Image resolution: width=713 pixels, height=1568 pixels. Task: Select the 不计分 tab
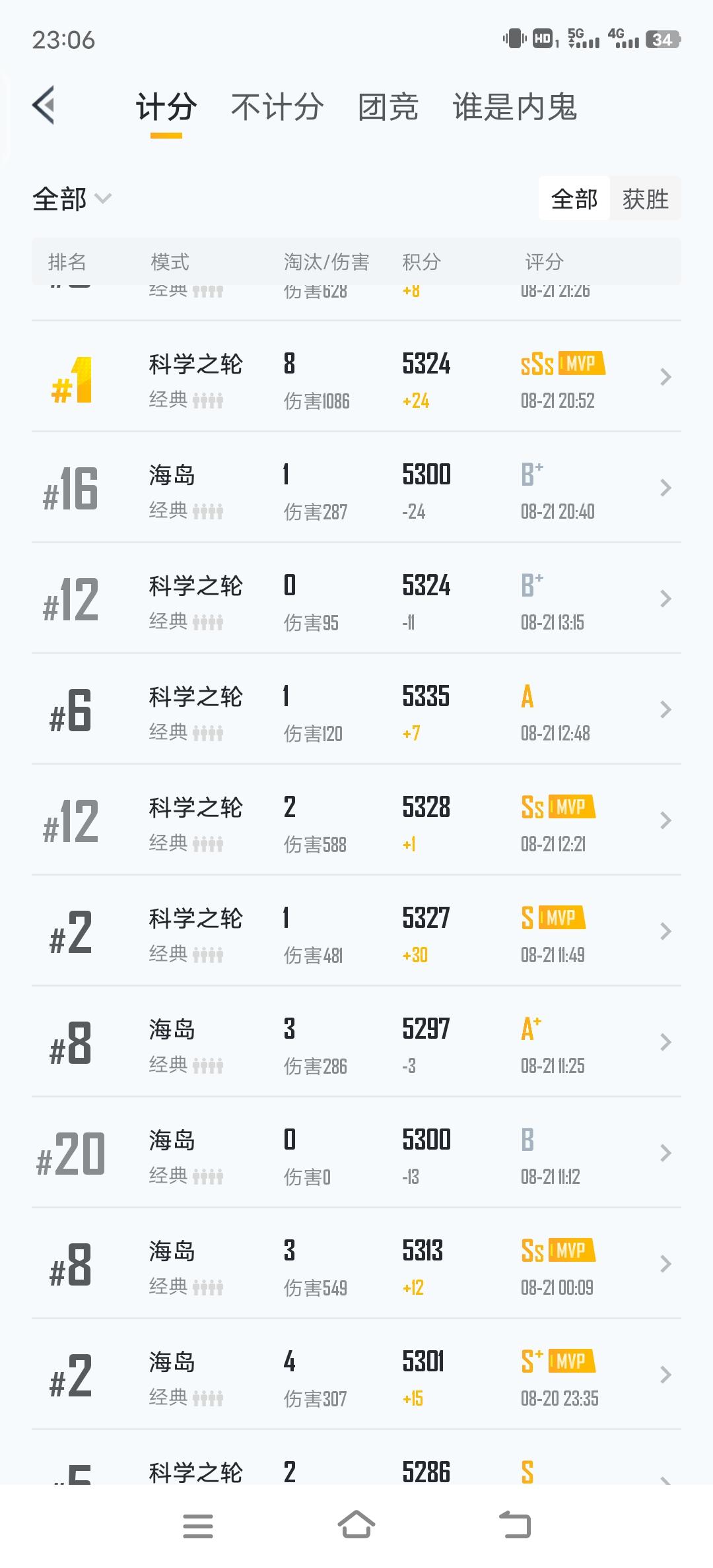click(277, 108)
